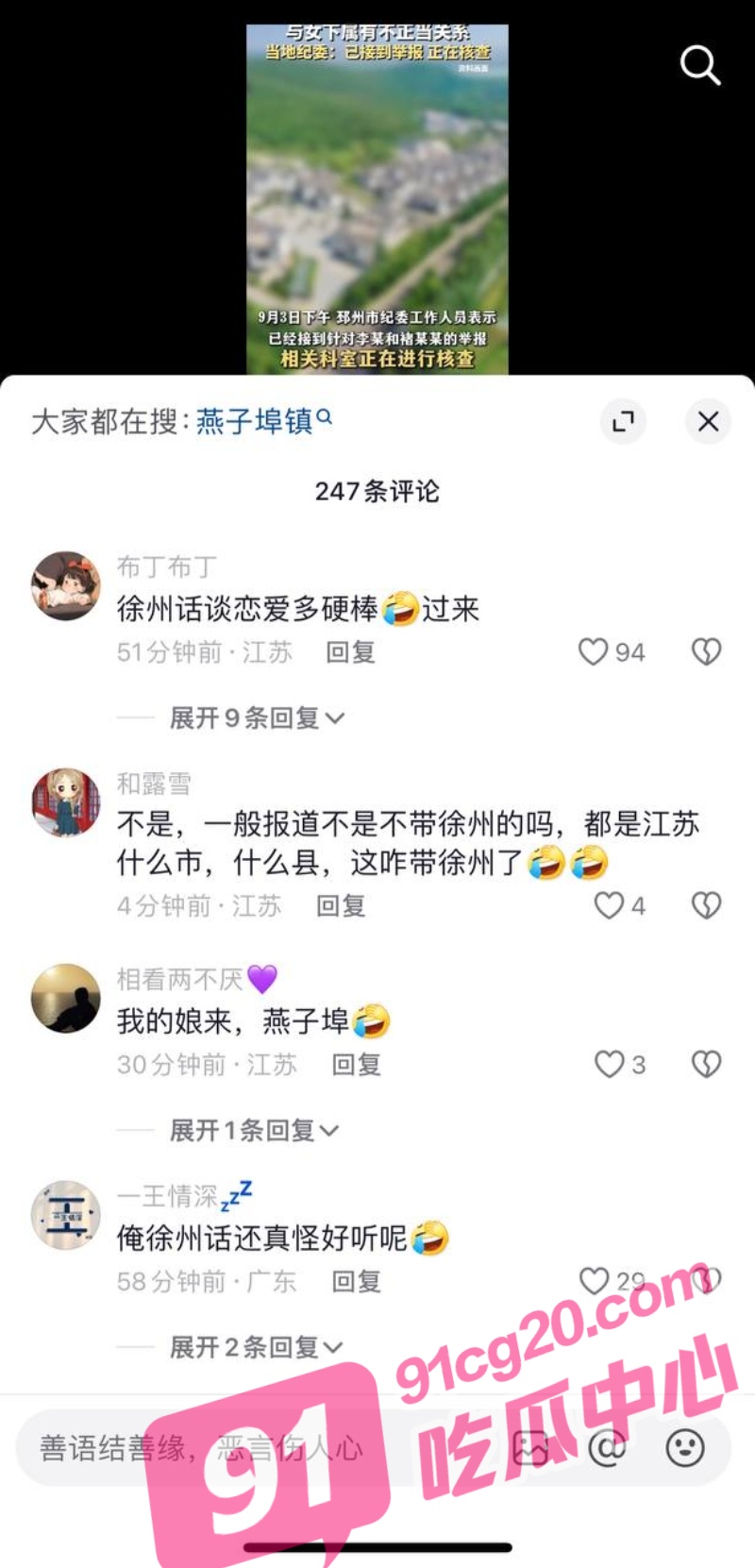This screenshot has height=1568, width=755.
Task: Expand the 2 replies under 一王情深
Action: [256, 1347]
